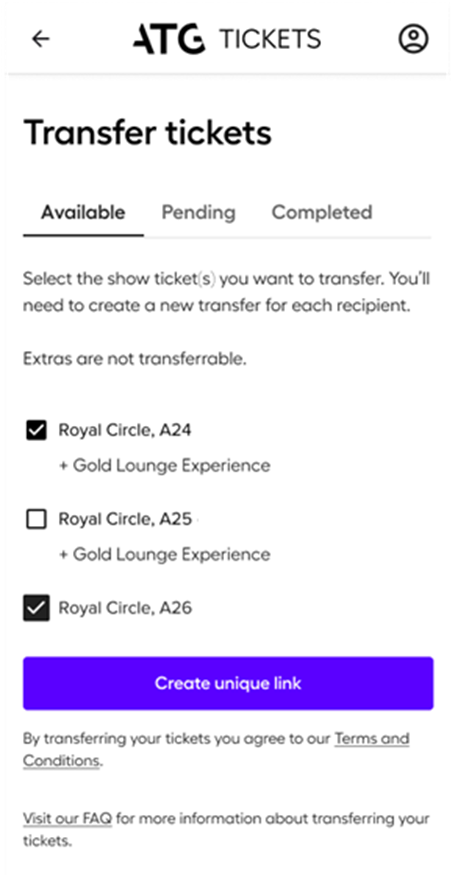Switch to the Completed tab
Image resolution: width=458 pixels, height=875 pixels.
pos(322,212)
